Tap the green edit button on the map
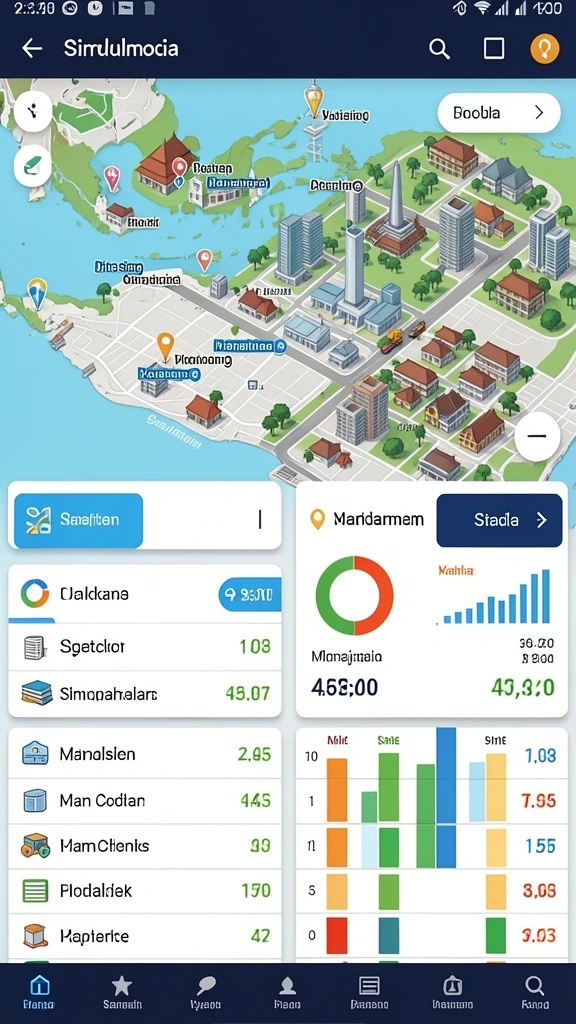This screenshot has height=1024, width=576. pos(33,165)
